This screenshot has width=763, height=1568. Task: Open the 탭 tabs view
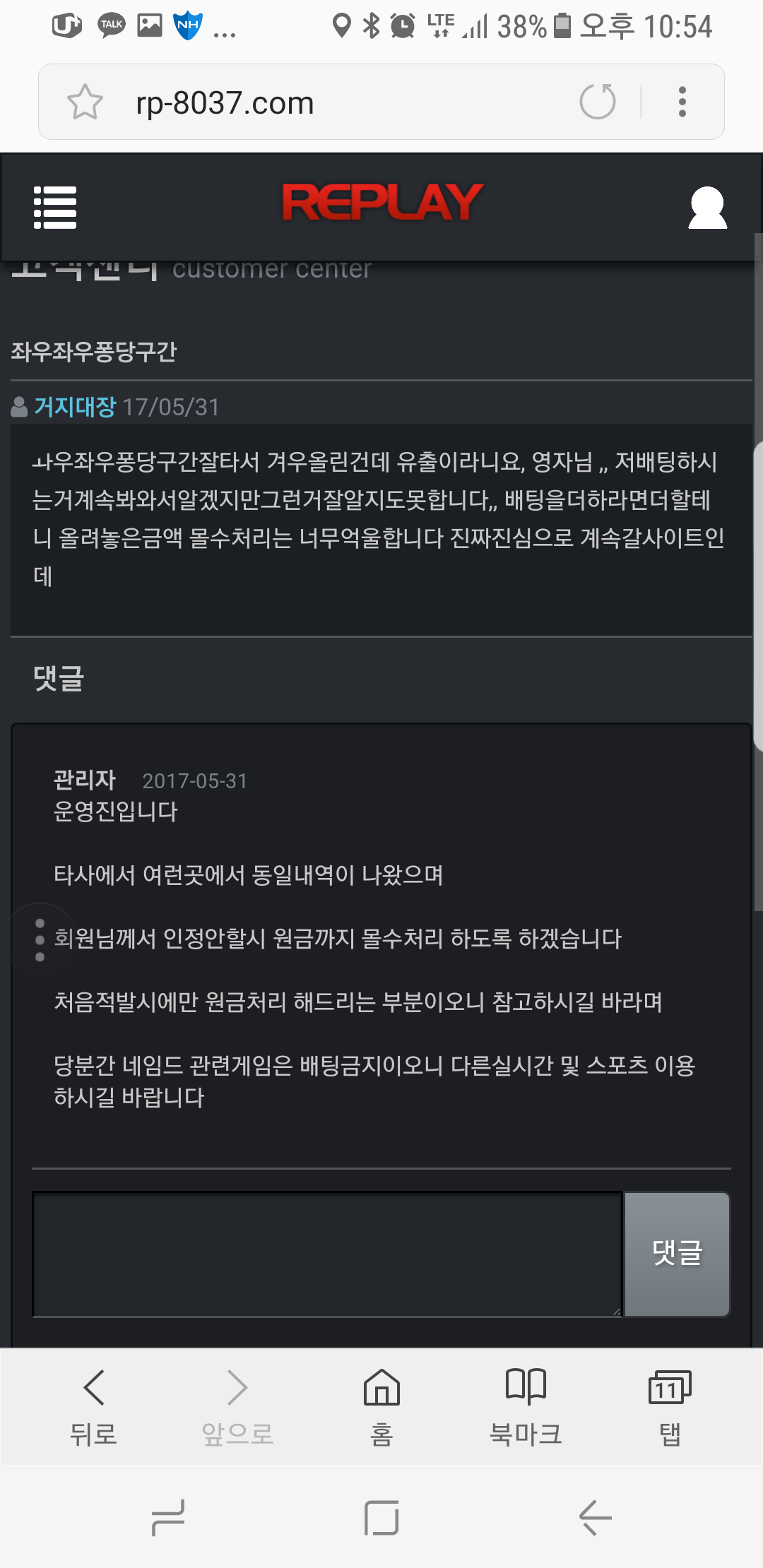(x=670, y=1407)
